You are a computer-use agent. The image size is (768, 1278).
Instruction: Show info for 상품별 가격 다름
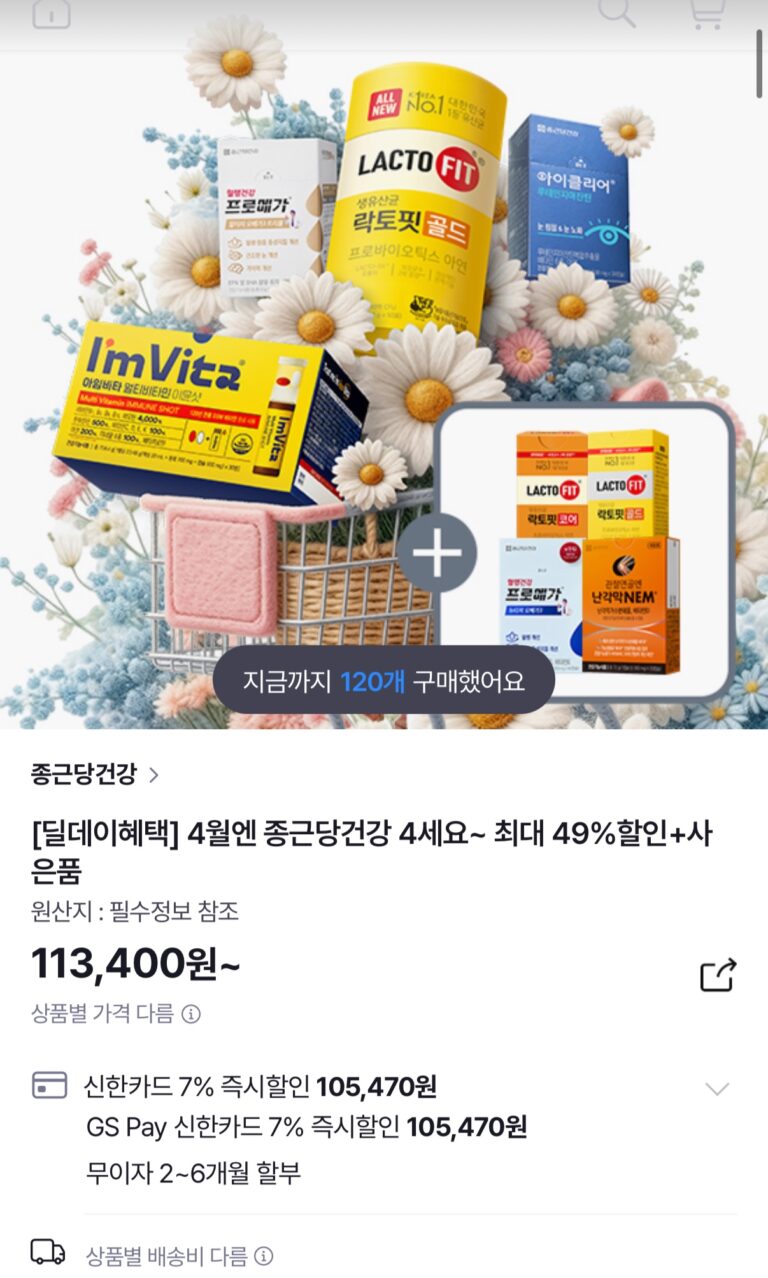click(191, 1014)
